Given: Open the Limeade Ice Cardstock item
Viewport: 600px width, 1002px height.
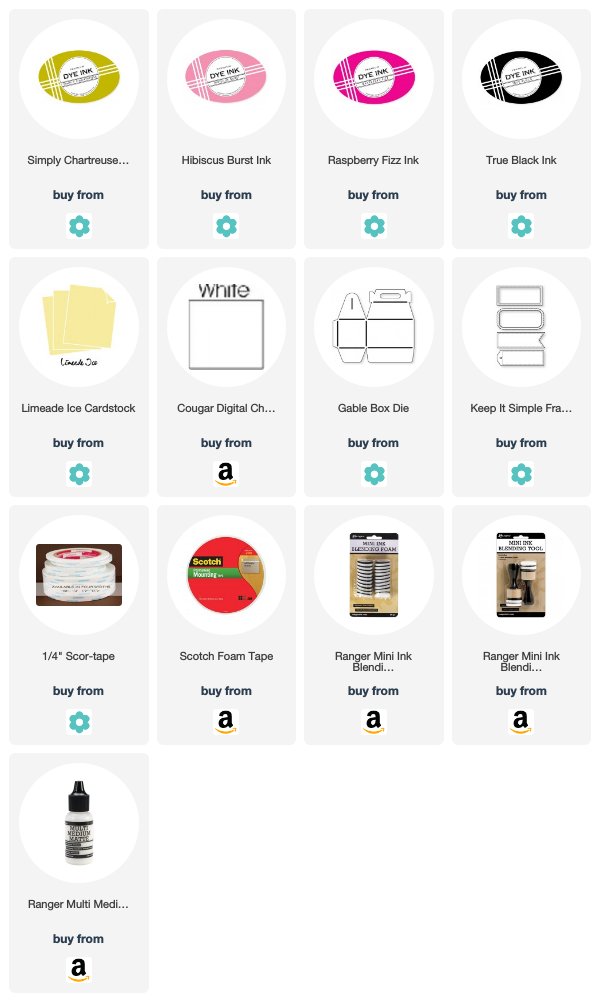Looking at the screenshot, I should tap(79, 327).
